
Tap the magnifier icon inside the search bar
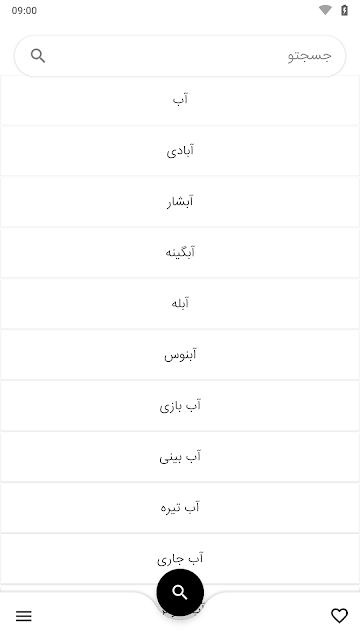[38, 56]
